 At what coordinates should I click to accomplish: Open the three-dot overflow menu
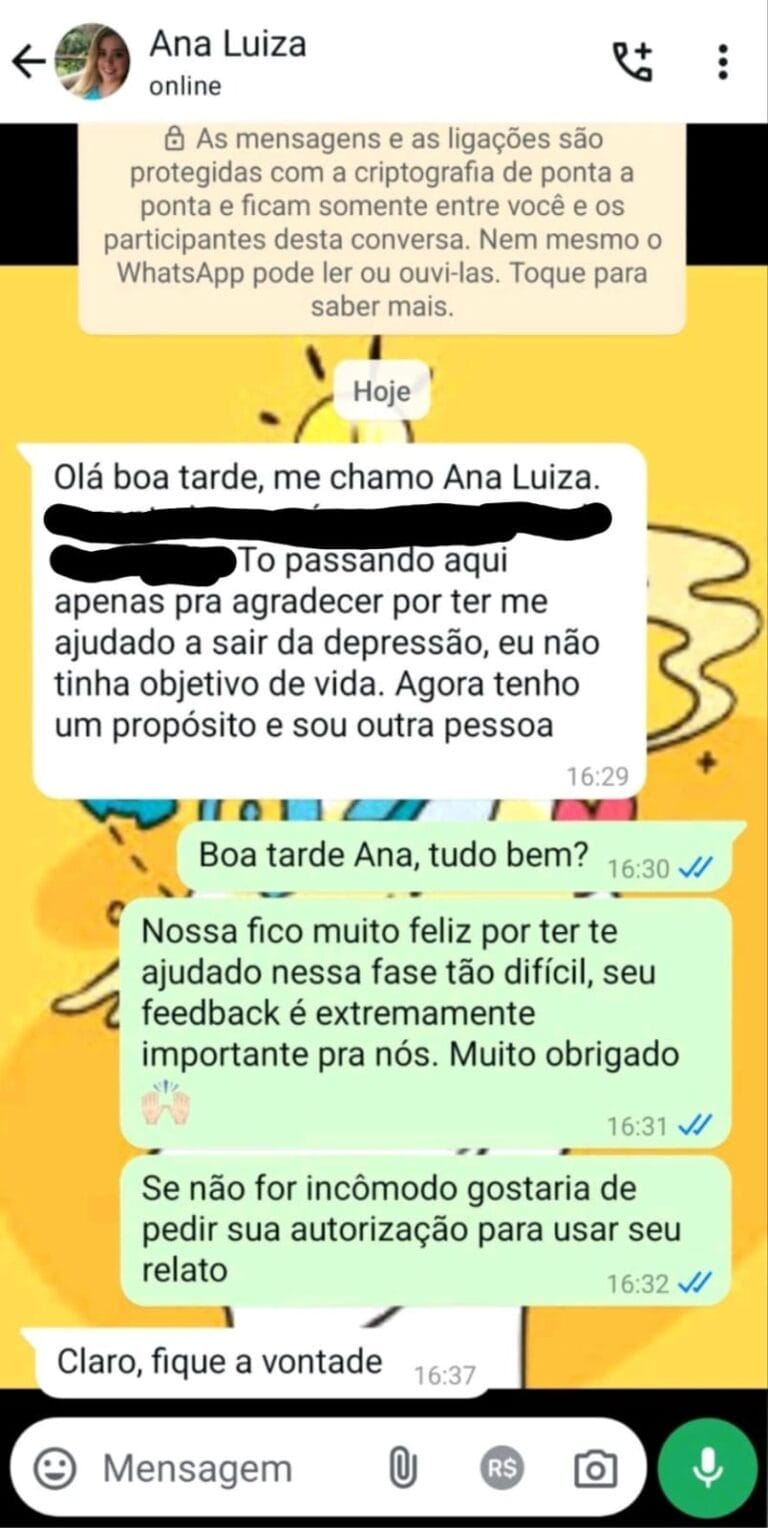(723, 62)
